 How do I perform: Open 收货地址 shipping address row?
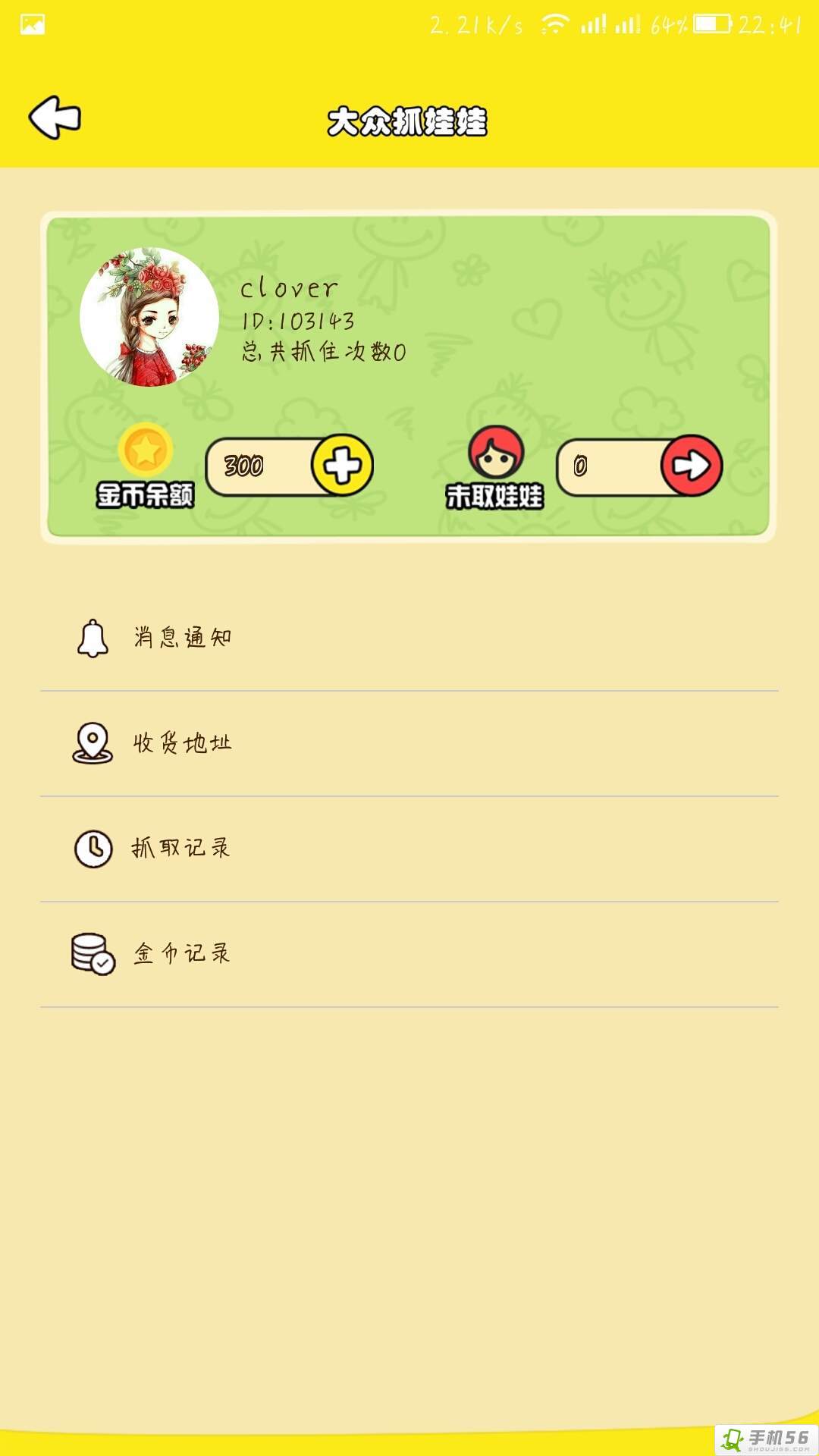(x=409, y=743)
